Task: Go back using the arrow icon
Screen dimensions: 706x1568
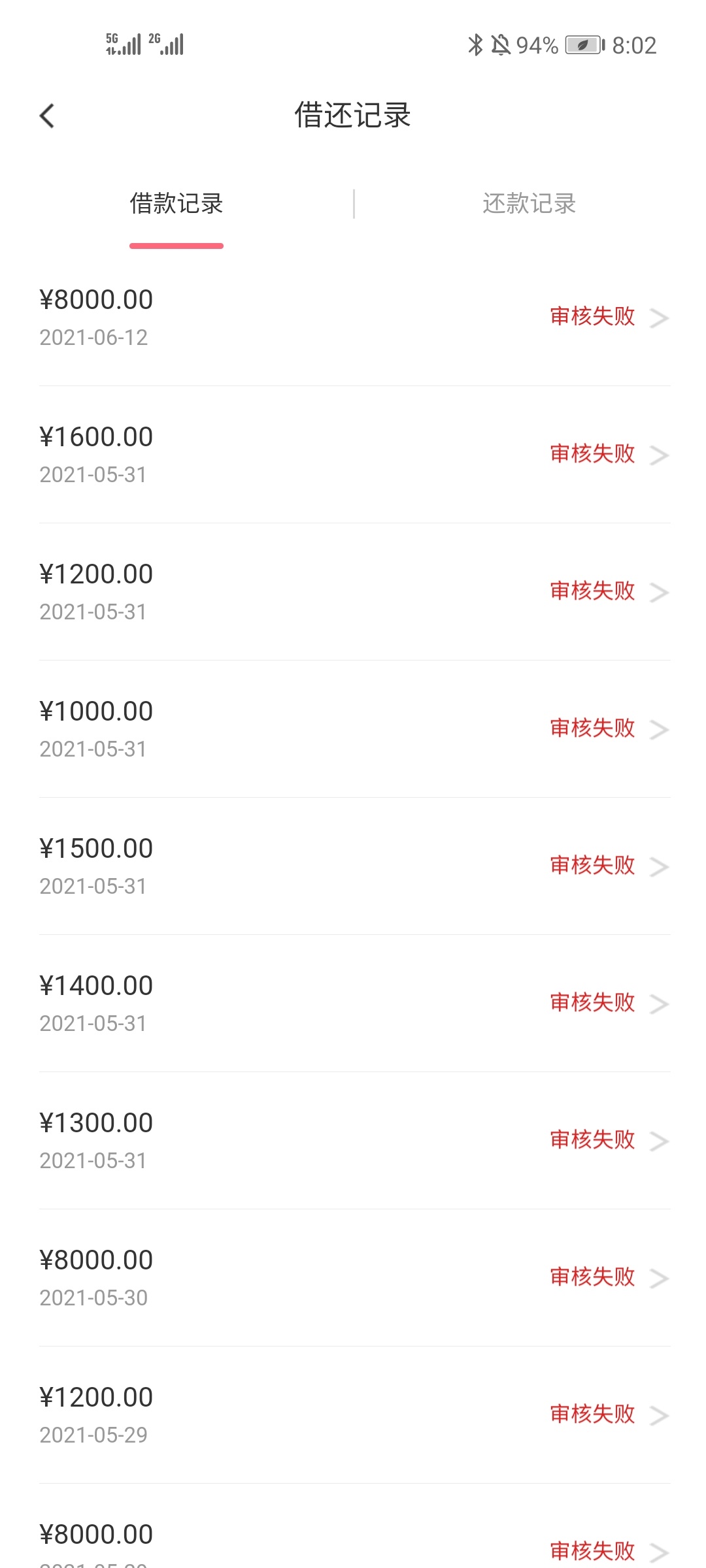Action: [x=47, y=116]
